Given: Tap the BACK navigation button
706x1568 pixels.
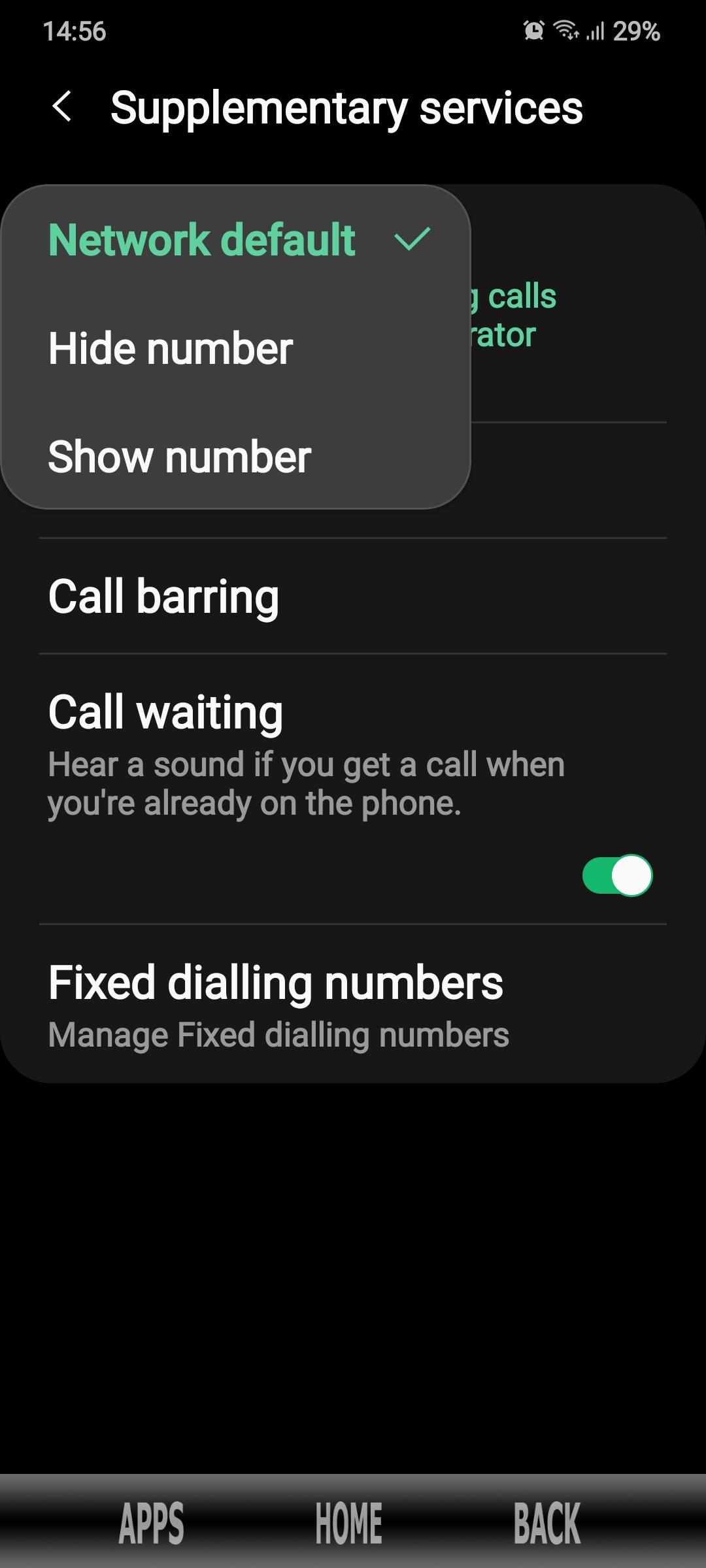Looking at the screenshot, I should click(x=547, y=1524).
